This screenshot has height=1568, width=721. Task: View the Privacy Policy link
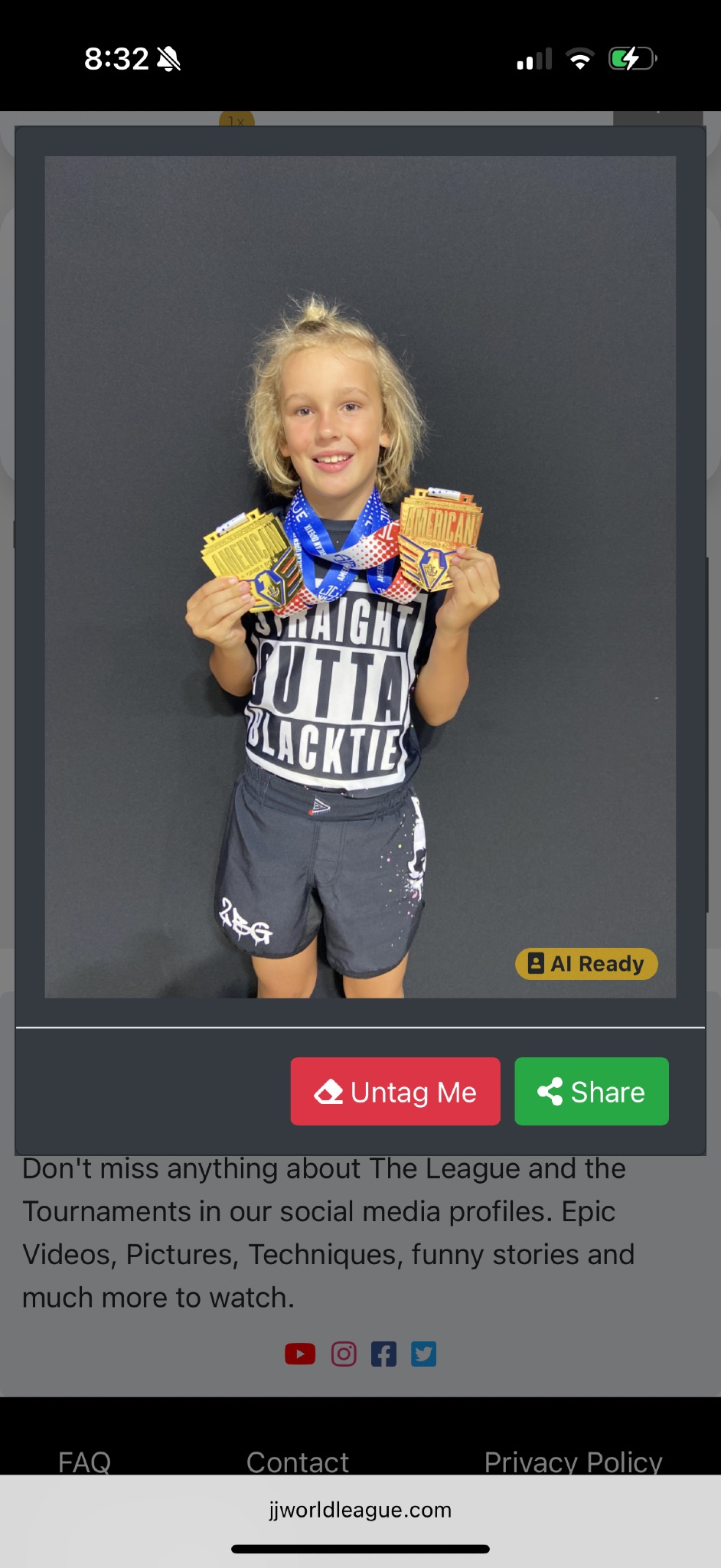[573, 1462]
